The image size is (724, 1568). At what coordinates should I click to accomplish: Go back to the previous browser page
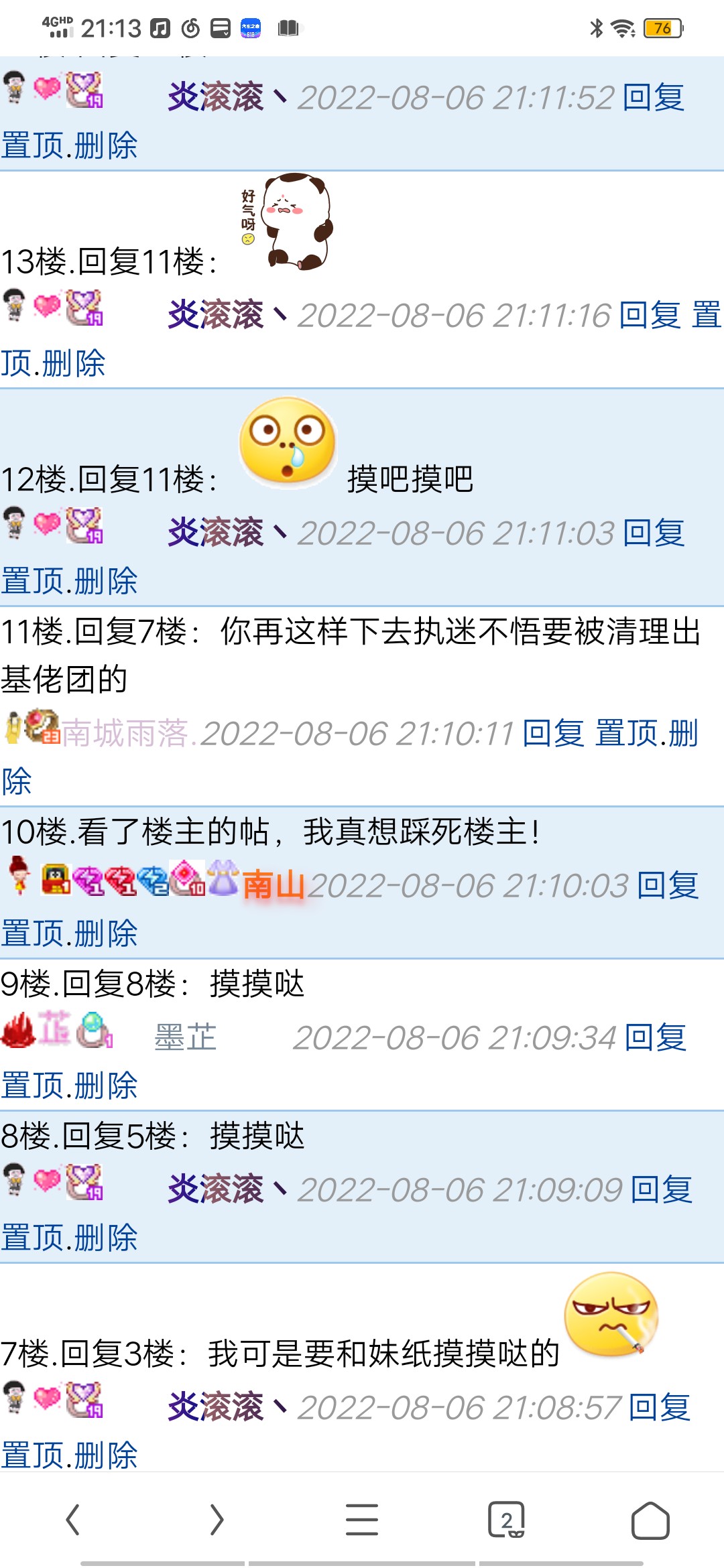[x=72, y=1520]
